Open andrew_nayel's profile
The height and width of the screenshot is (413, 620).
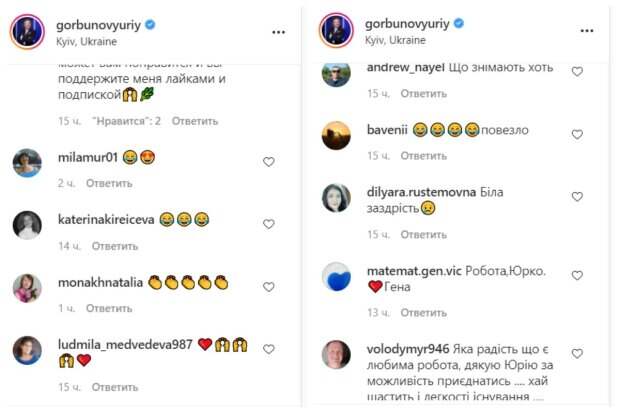coord(406,68)
